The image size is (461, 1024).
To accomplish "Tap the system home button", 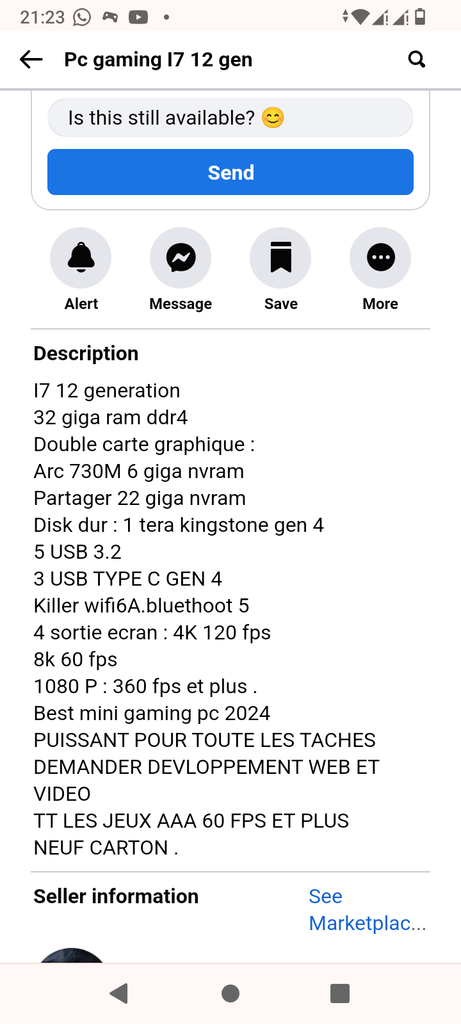I will pos(230,993).
